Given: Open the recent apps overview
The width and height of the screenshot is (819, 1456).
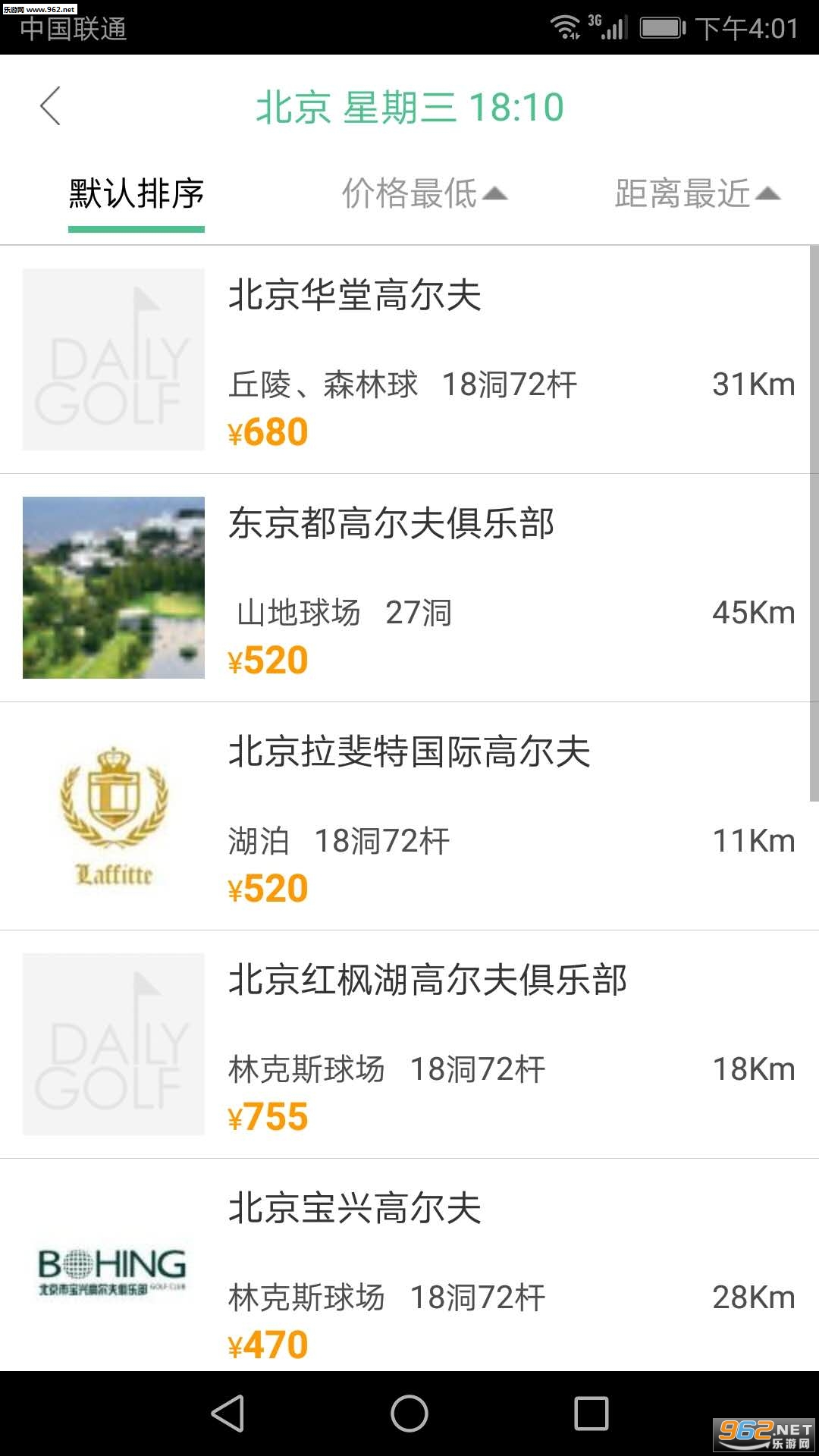Looking at the screenshot, I should tap(591, 1414).
